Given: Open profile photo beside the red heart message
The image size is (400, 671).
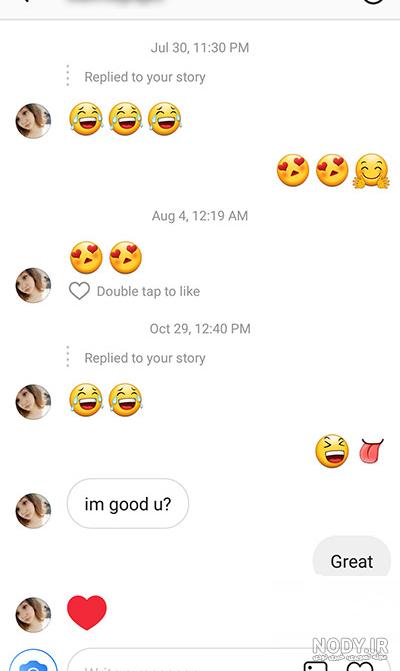Looking at the screenshot, I should [x=33, y=615].
